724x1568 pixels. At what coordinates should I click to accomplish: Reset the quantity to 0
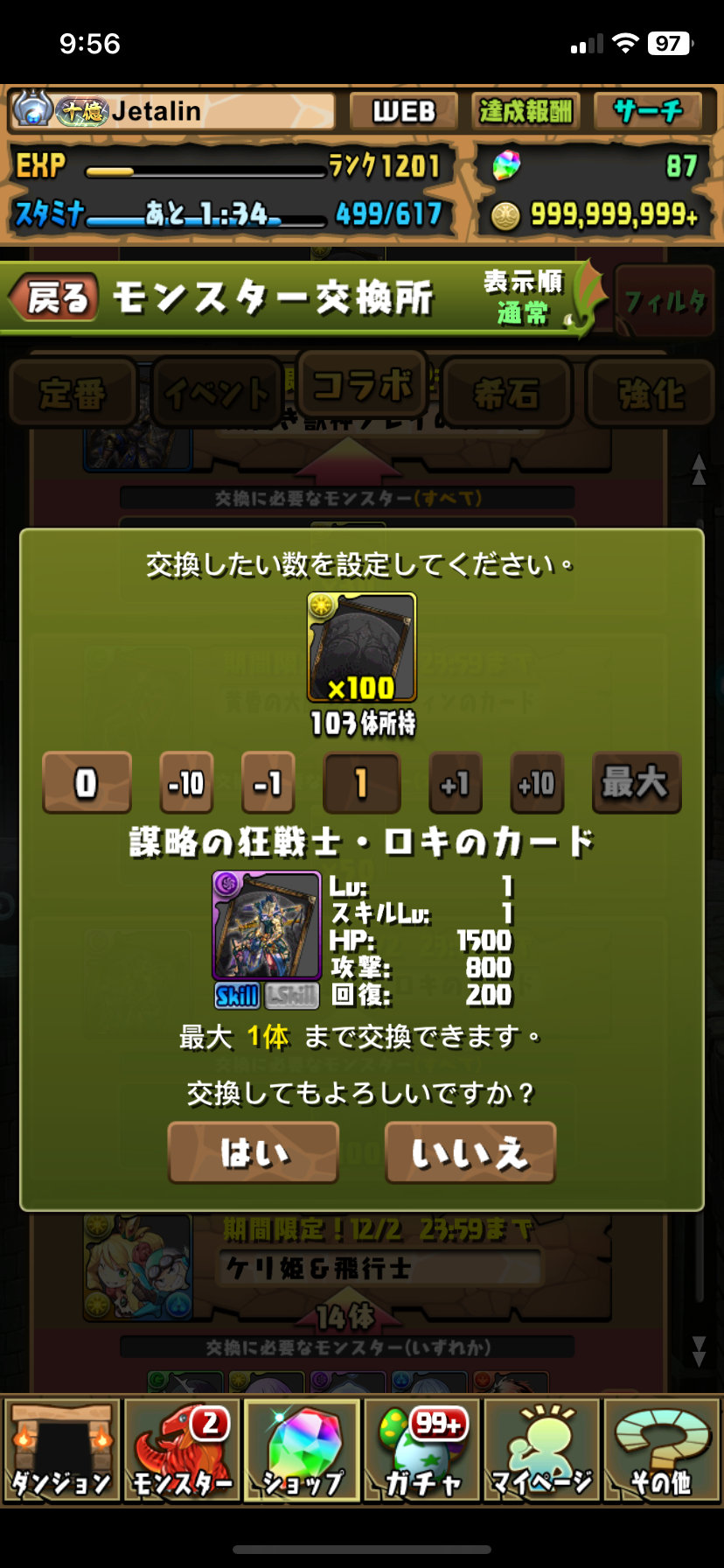point(87,782)
